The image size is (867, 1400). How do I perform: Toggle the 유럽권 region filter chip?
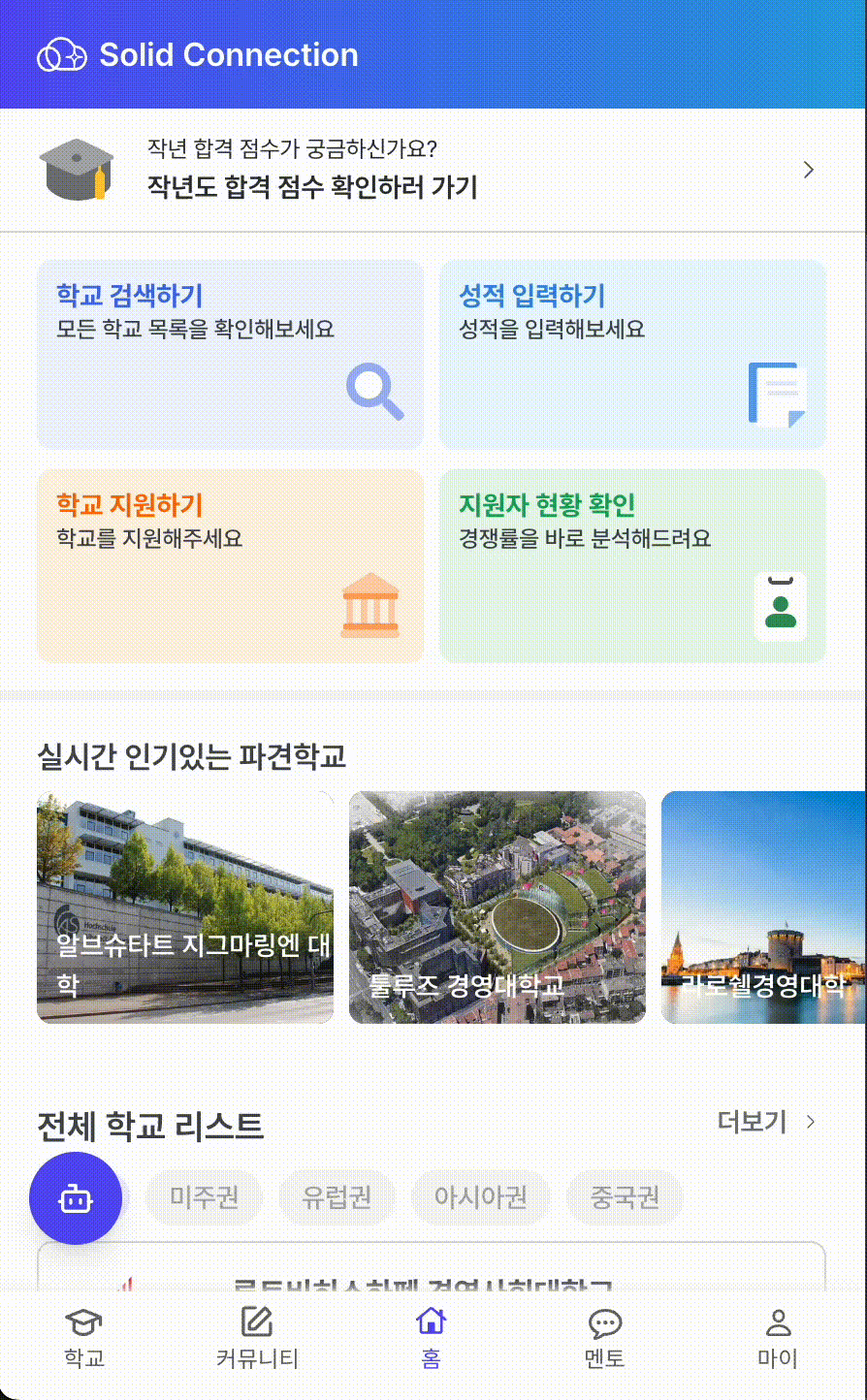point(337,1197)
